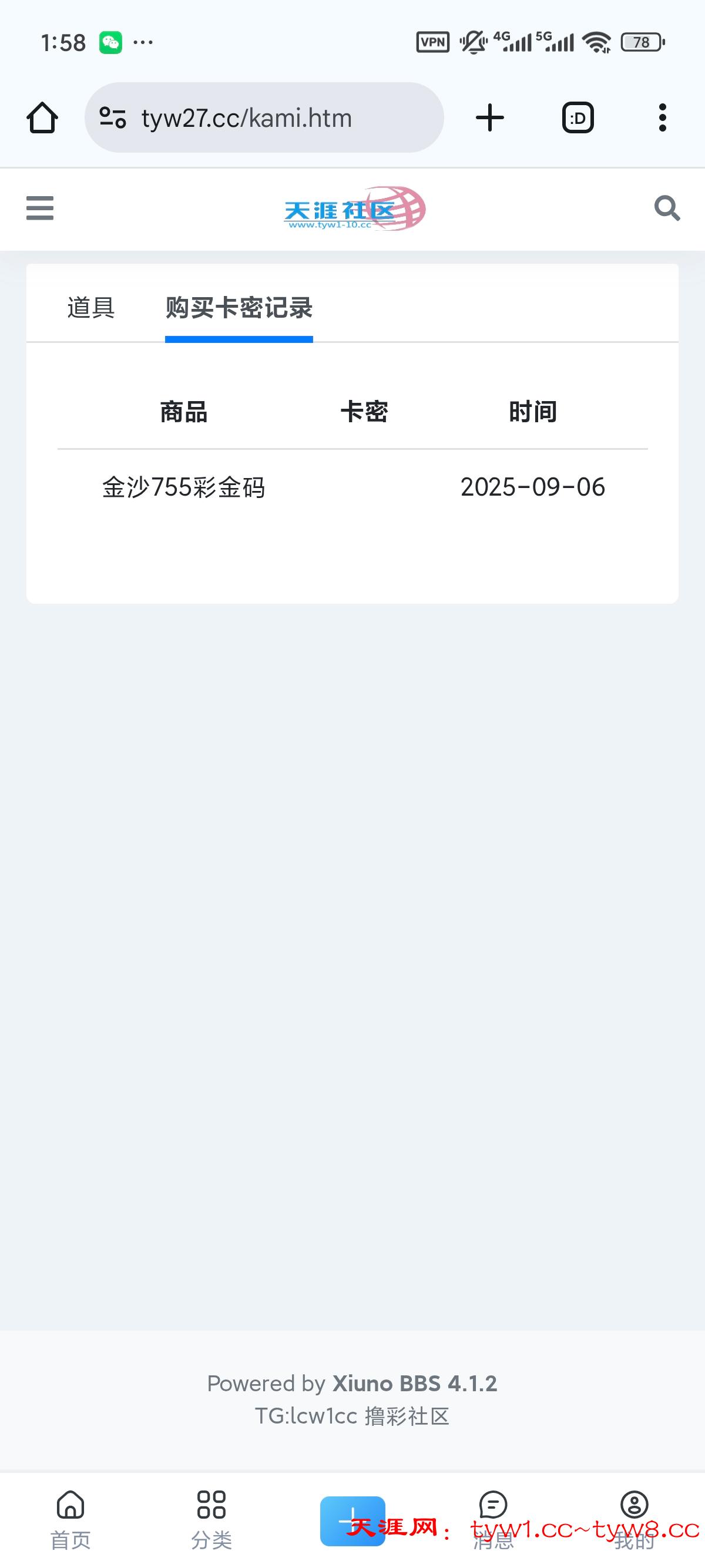The width and height of the screenshot is (705, 1568).
Task: Switch to the 我的 profile tab
Action: click(634, 1520)
